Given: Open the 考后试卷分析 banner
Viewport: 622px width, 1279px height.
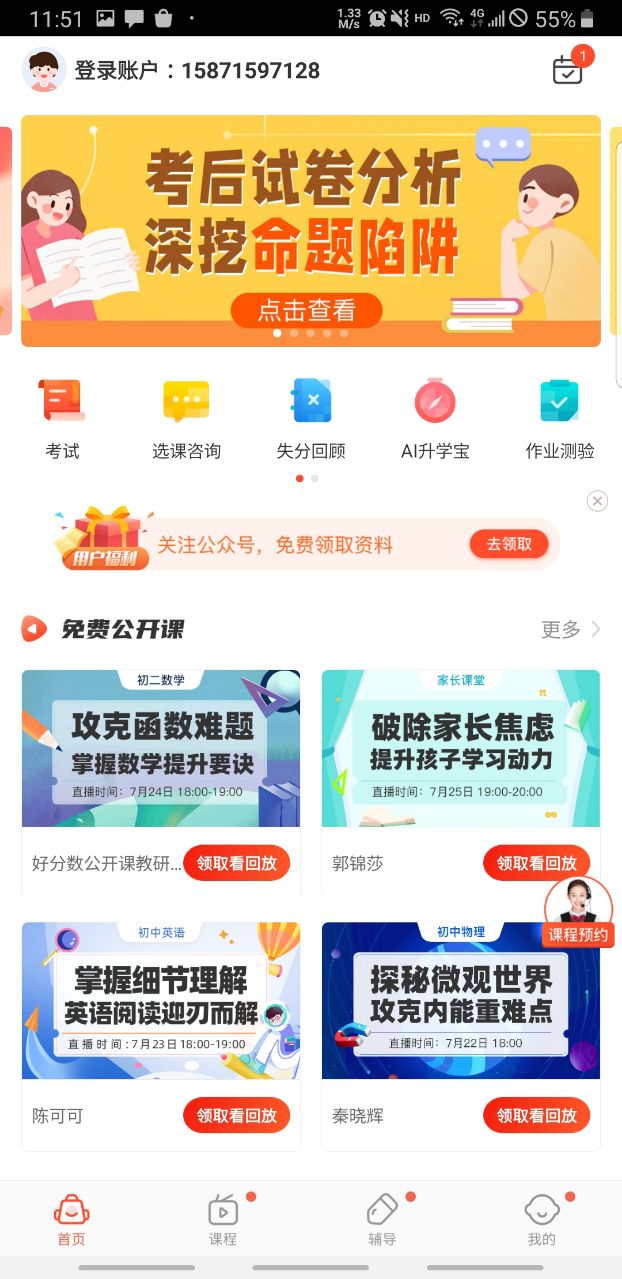Looking at the screenshot, I should [x=311, y=231].
